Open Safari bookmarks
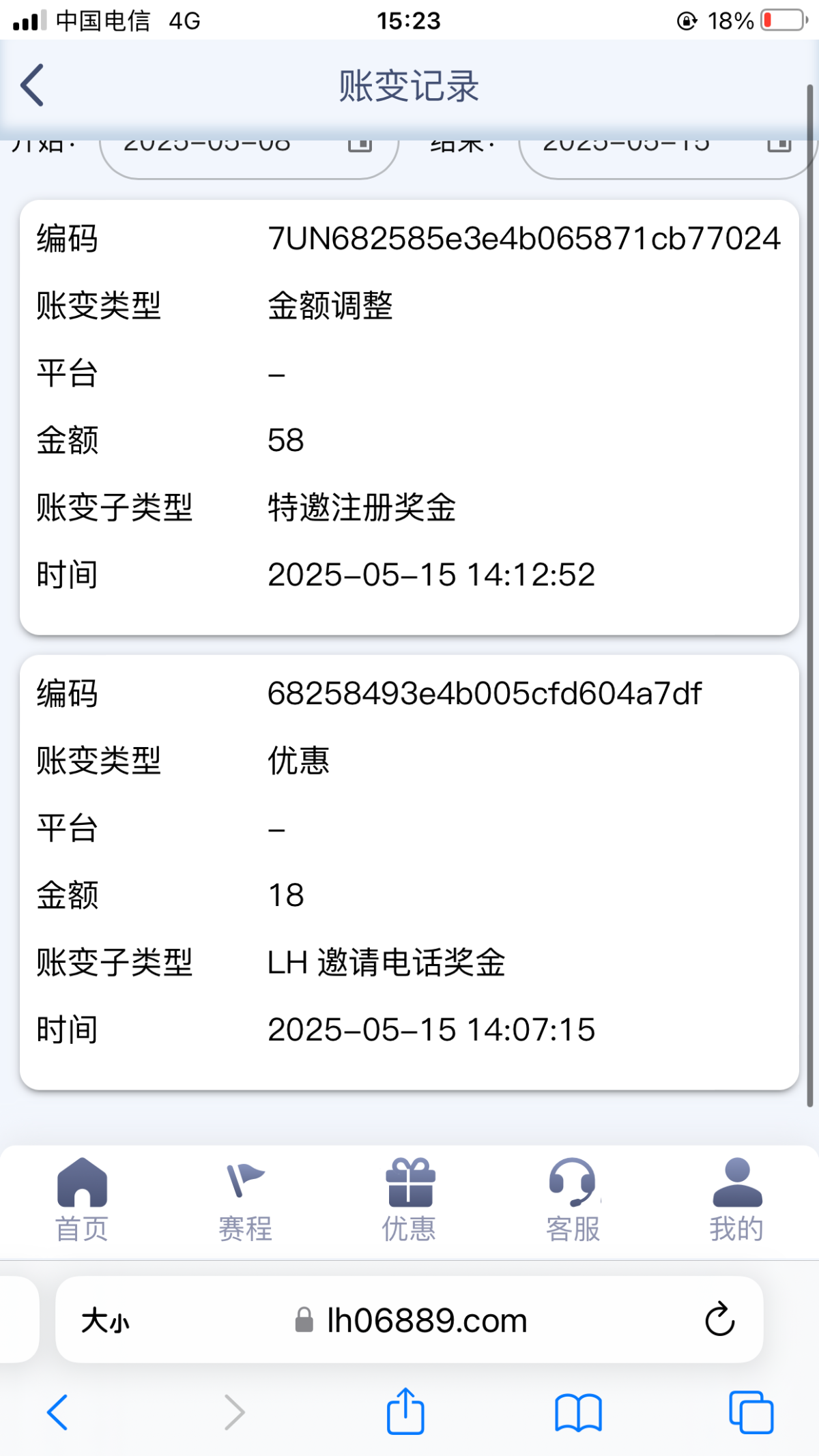 click(x=578, y=1412)
